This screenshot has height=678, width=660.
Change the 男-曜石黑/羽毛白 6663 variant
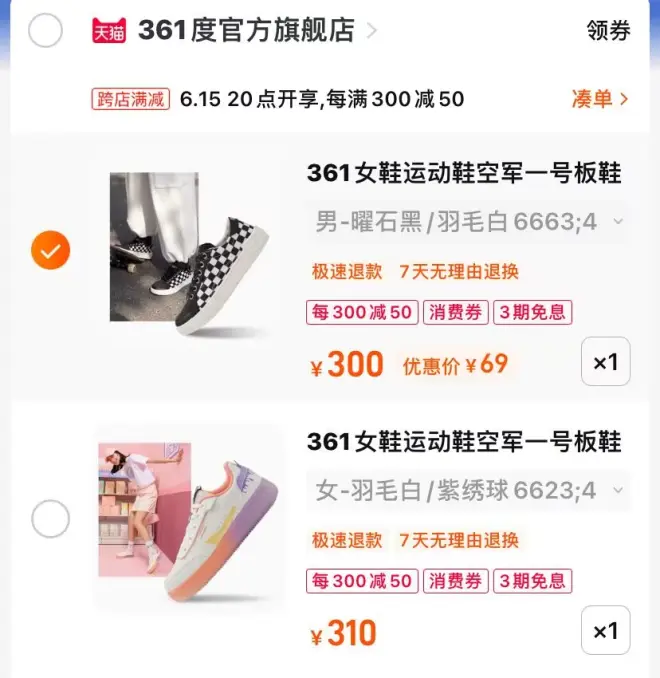(468, 222)
